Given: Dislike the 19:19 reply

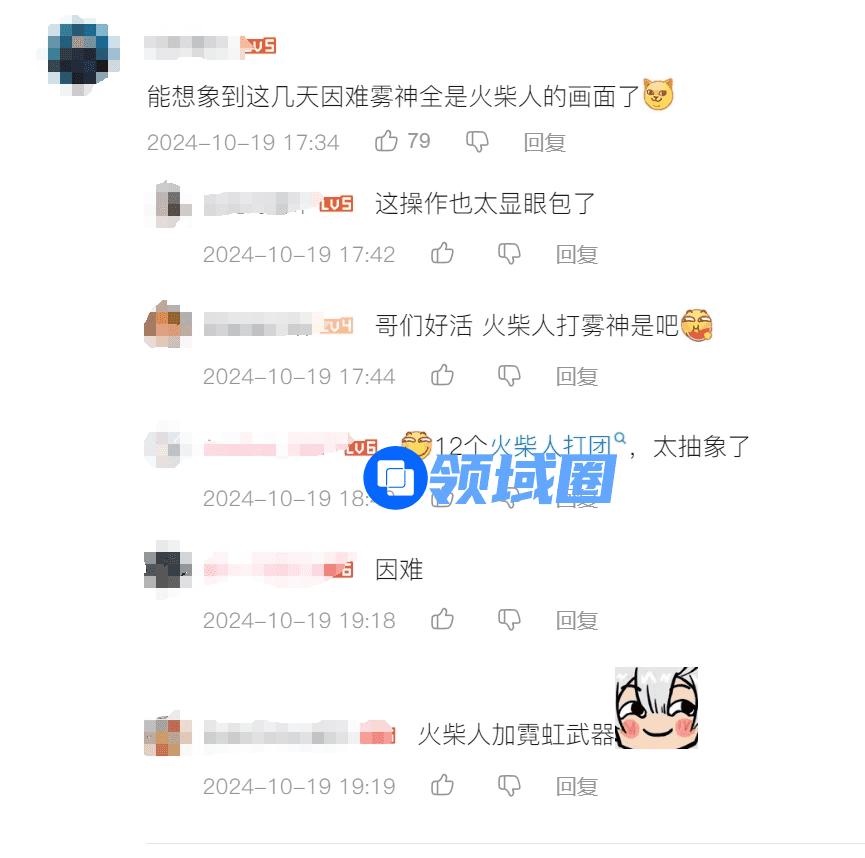Looking at the screenshot, I should coord(510,786).
